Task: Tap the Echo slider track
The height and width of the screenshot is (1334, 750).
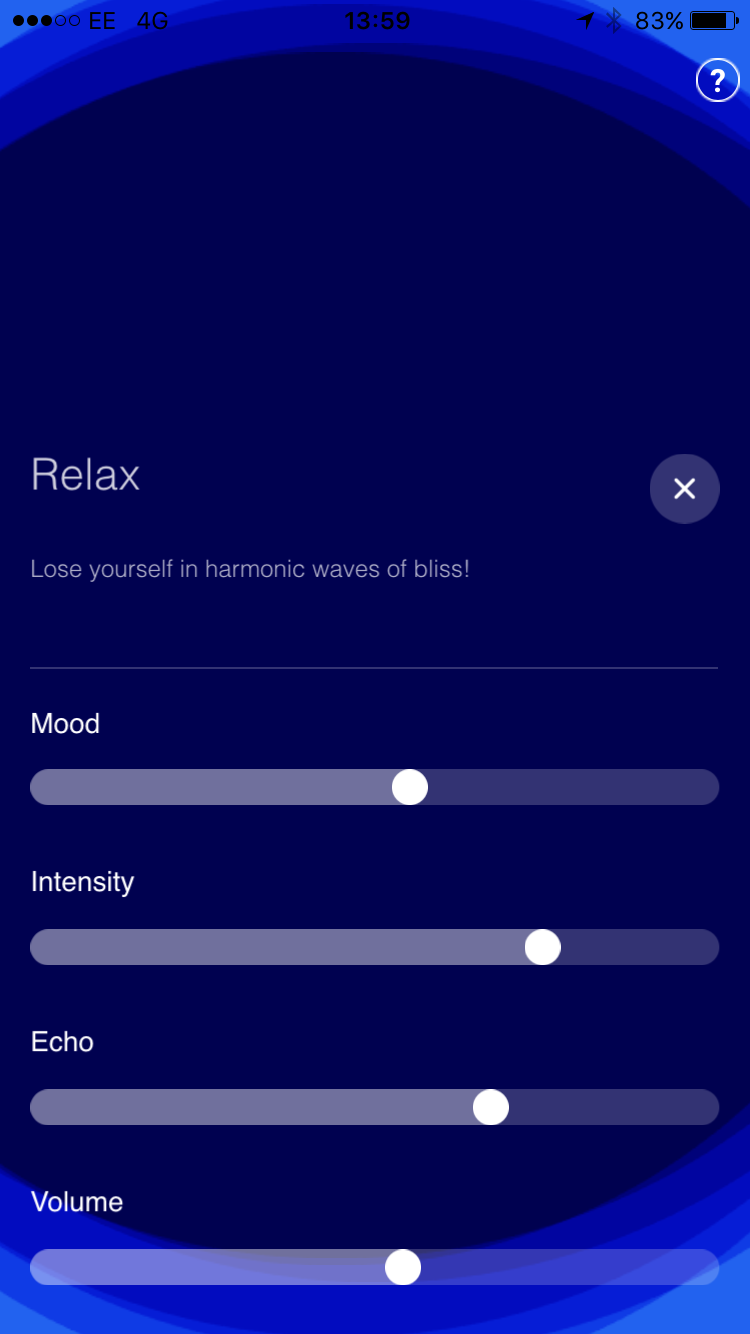Action: (x=375, y=1107)
